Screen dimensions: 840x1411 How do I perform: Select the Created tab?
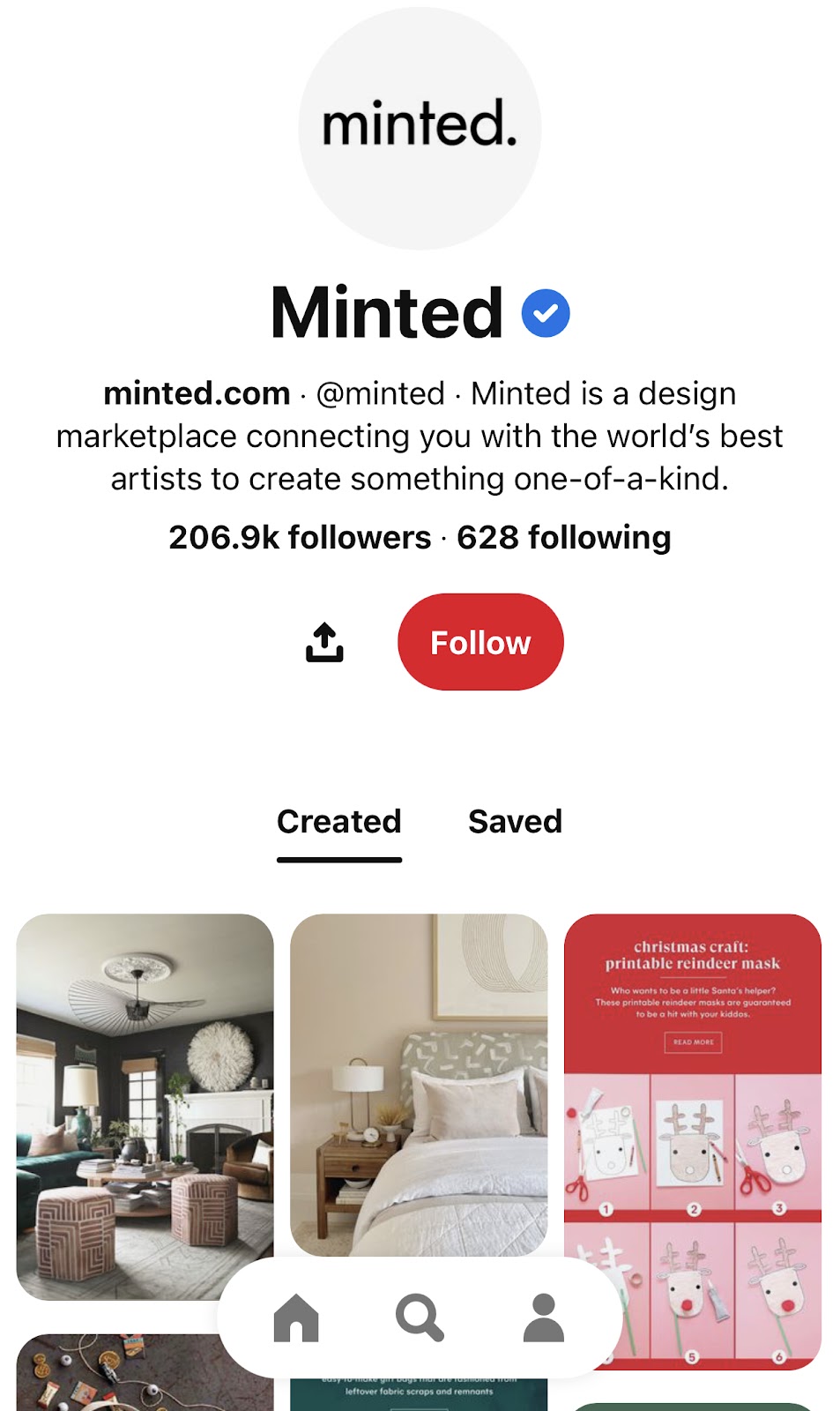339,822
